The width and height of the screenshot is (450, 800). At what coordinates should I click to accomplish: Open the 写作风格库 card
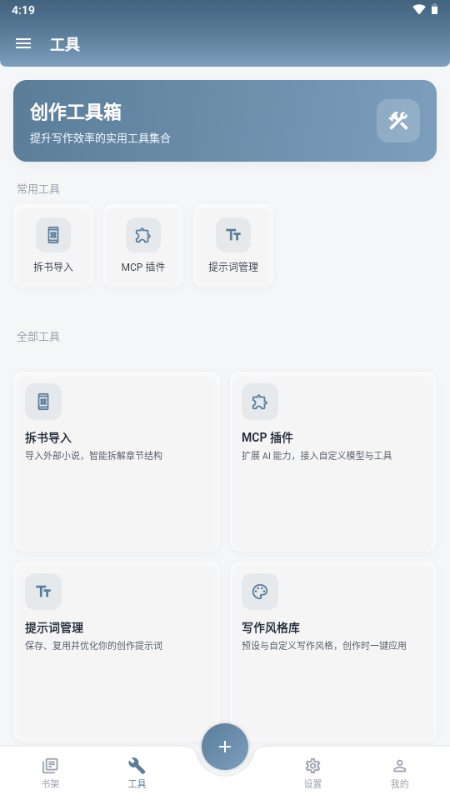pyautogui.click(x=333, y=652)
